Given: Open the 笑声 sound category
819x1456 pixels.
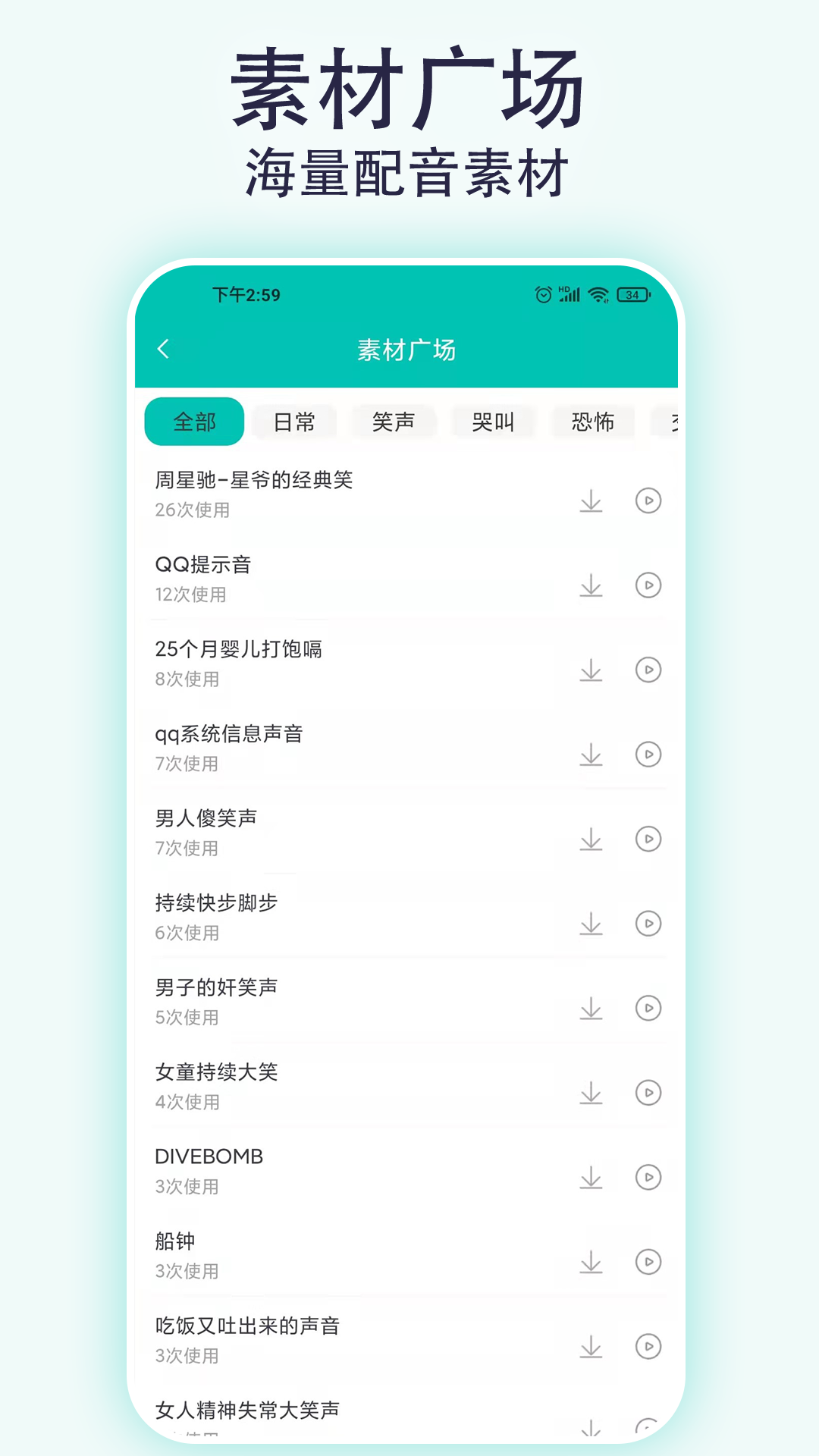Looking at the screenshot, I should point(394,422).
